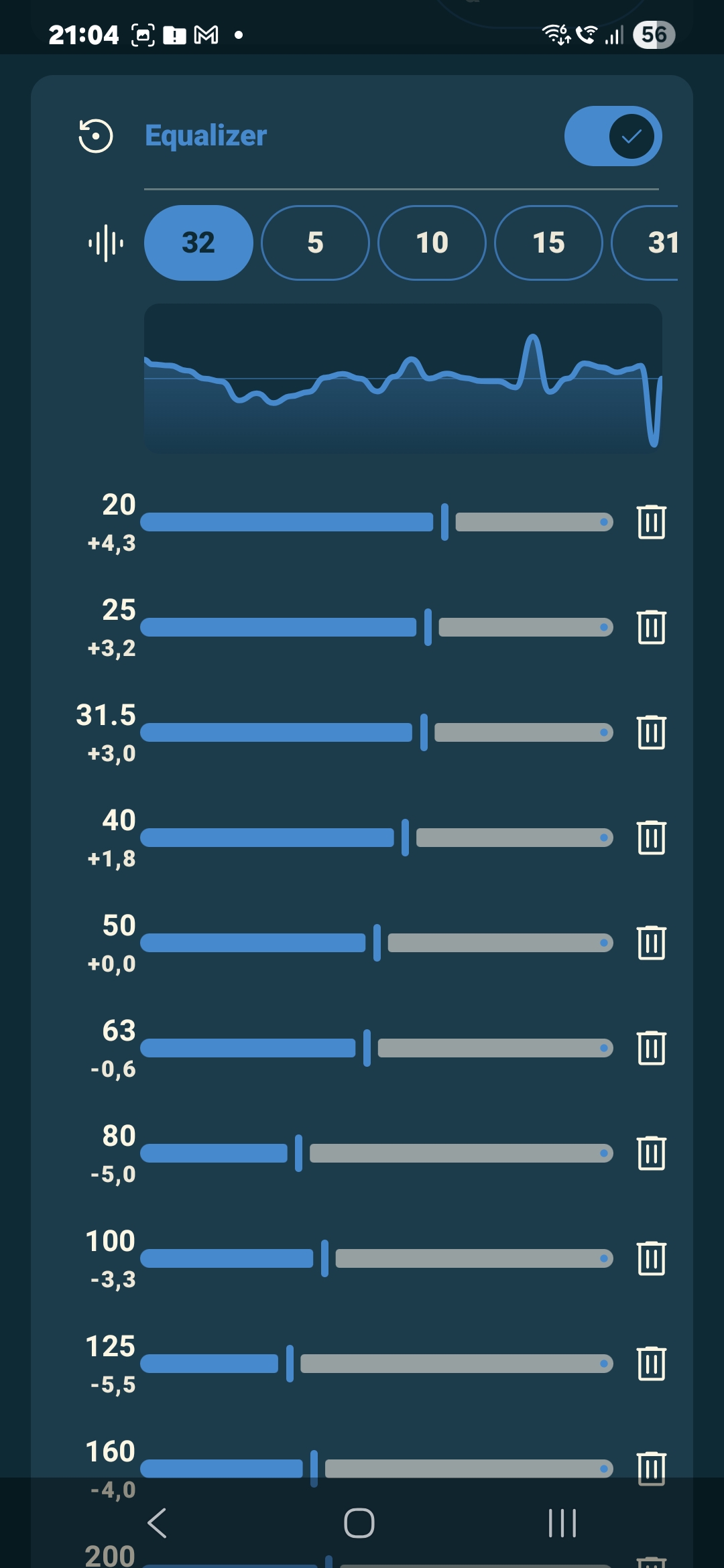Select the 15-band chip
Viewport: 724px width, 1568px height.
pyautogui.click(x=548, y=243)
